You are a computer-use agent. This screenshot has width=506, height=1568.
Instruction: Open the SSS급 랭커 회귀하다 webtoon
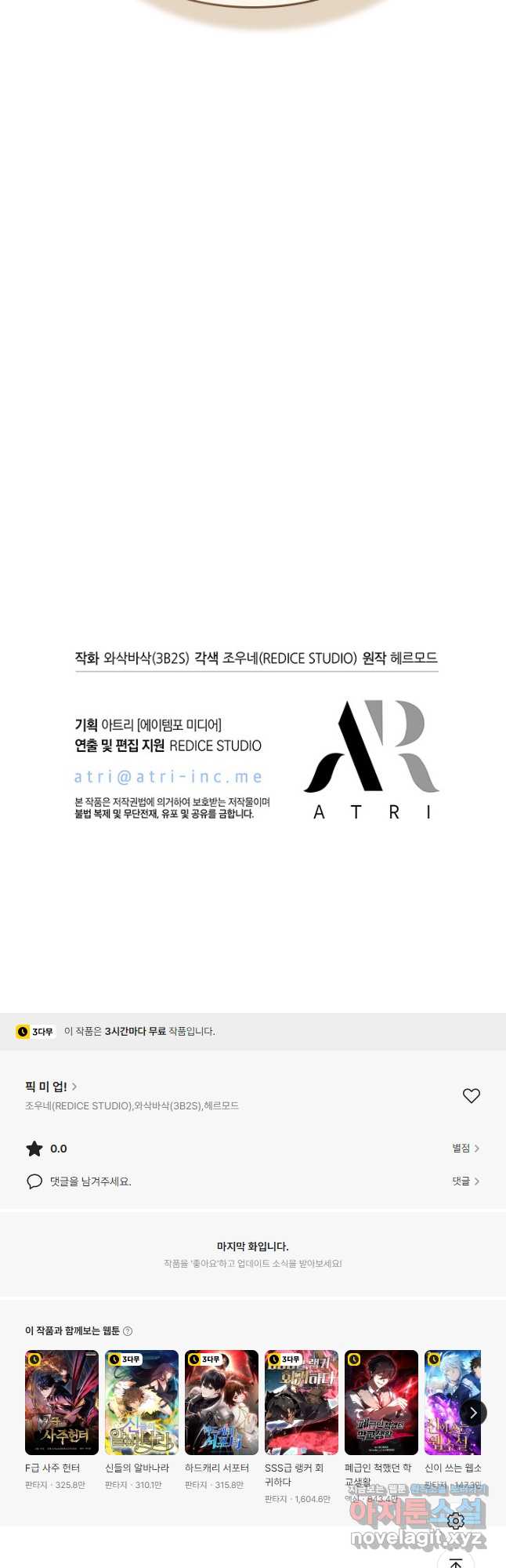pyautogui.click(x=302, y=1403)
